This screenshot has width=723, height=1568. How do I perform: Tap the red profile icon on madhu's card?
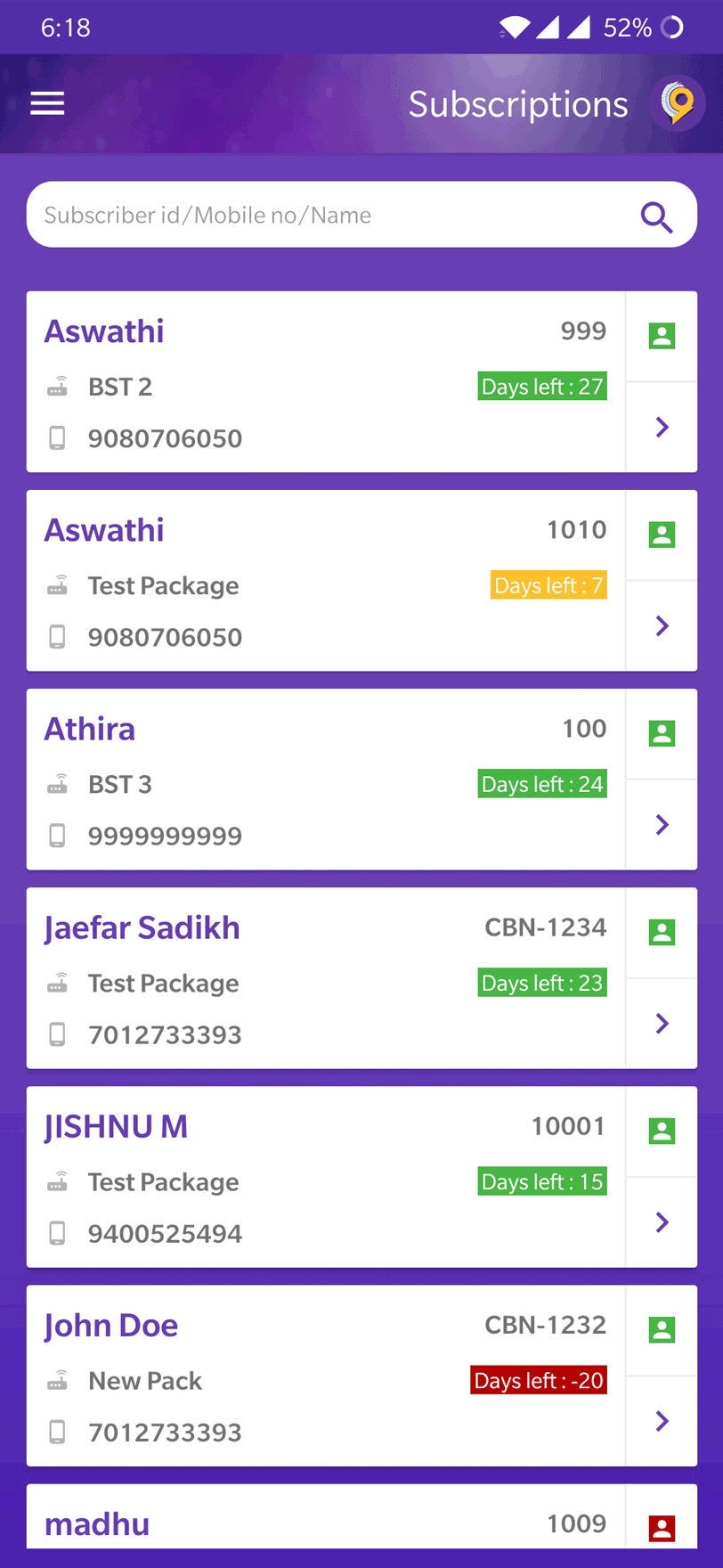click(x=661, y=1529)
